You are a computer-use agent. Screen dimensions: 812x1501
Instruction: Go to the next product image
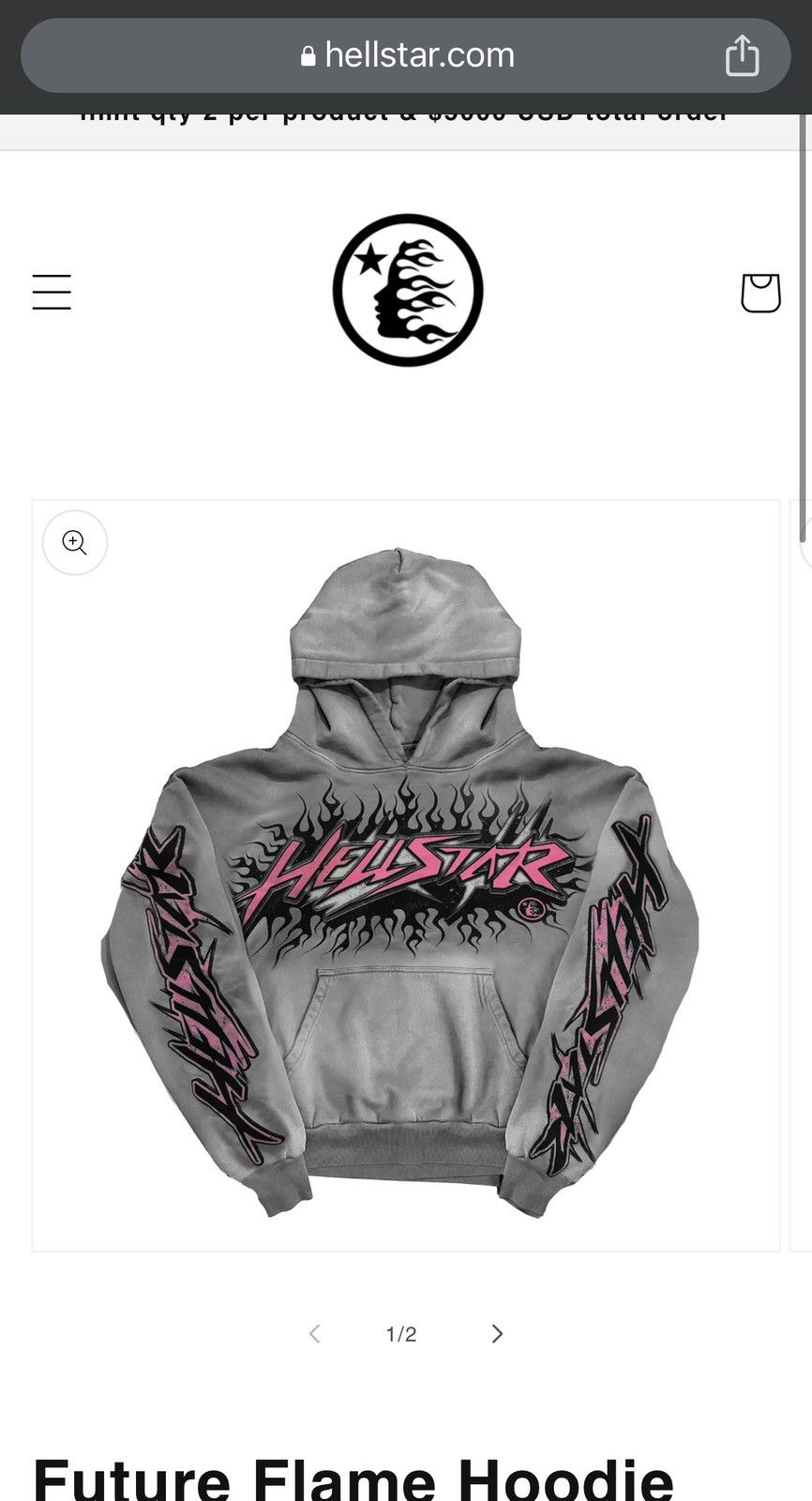point(497,1333)
